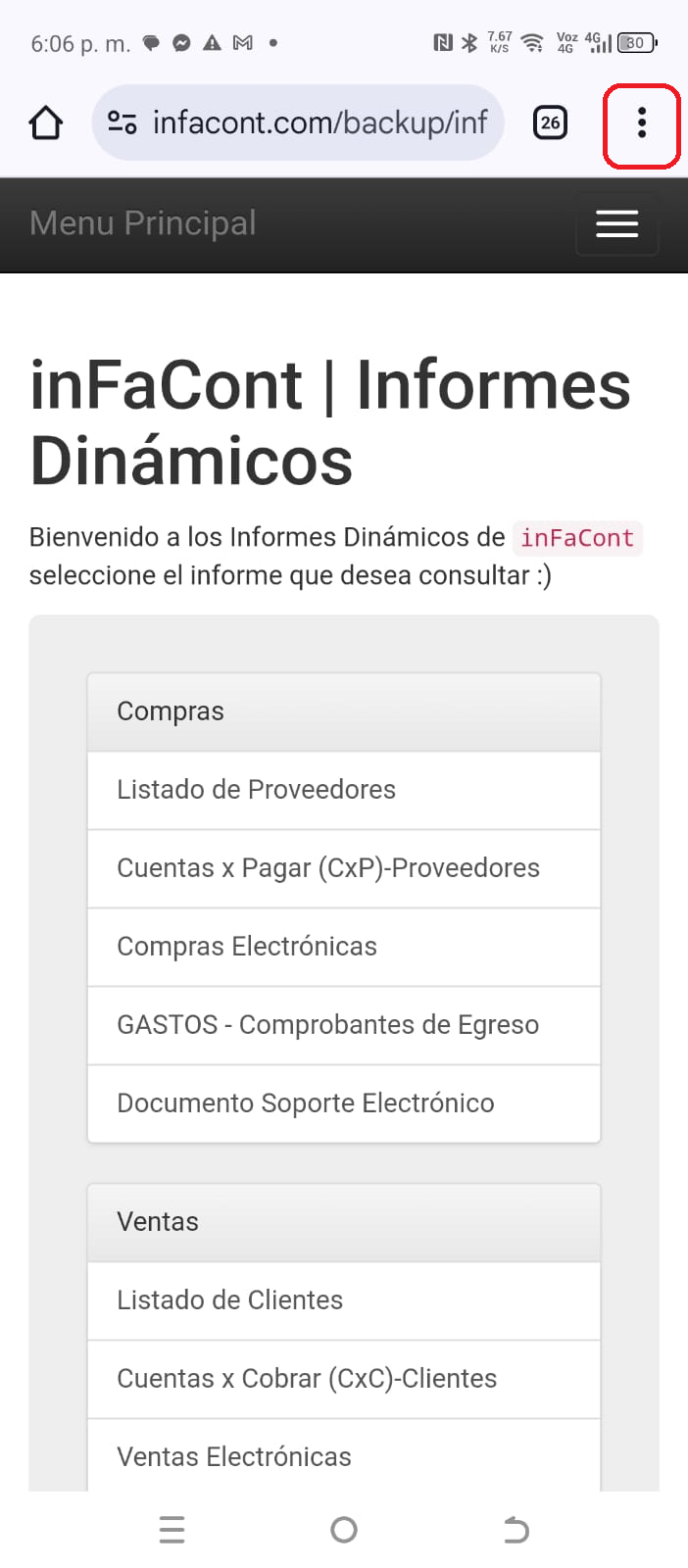The width and height of the screenshot is (688, 1568).
Task: Select Ventas Electrónicas report
Action: click(x=344, y=1456)
